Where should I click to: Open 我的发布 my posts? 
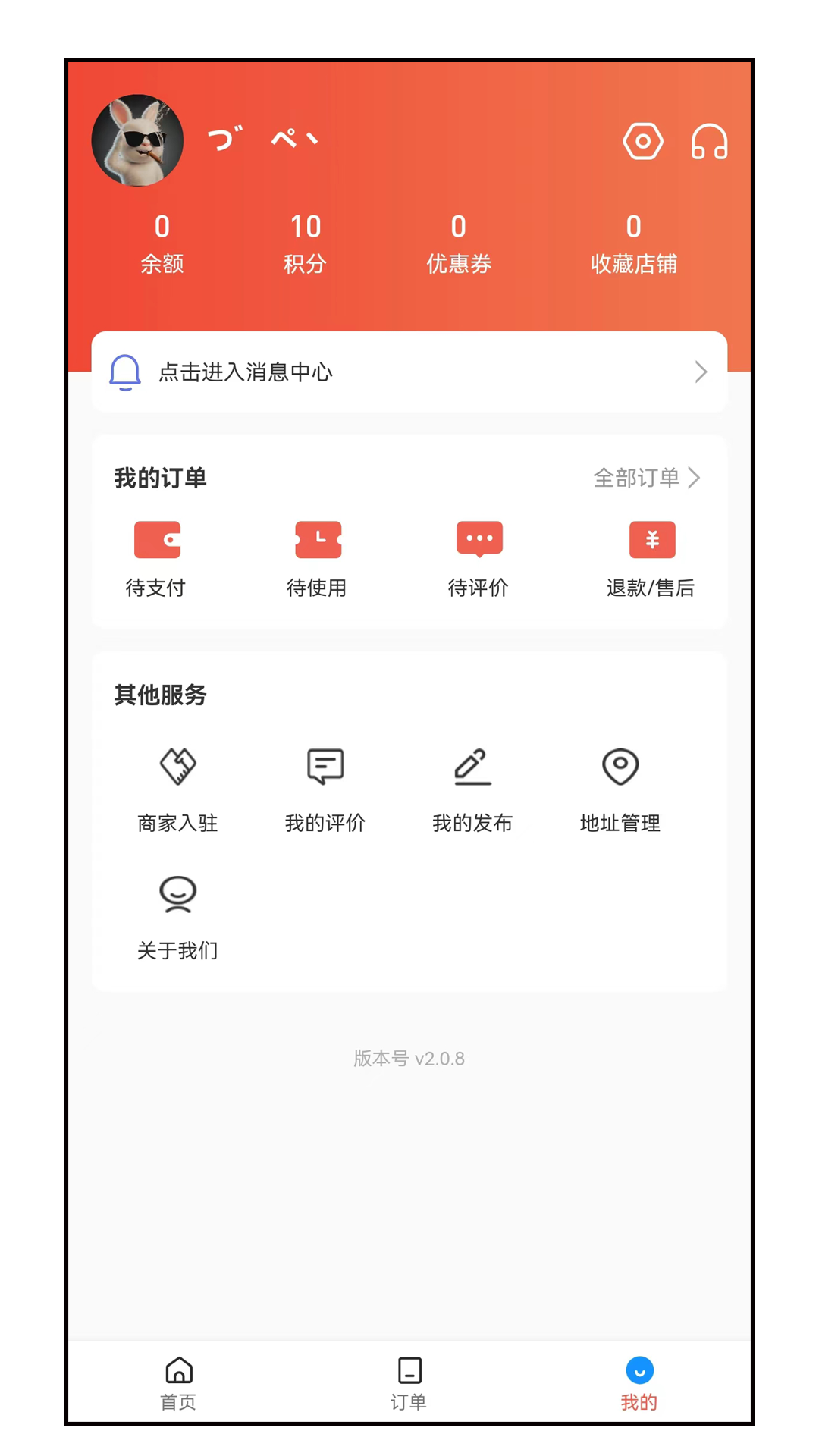[x=472, y=790]
